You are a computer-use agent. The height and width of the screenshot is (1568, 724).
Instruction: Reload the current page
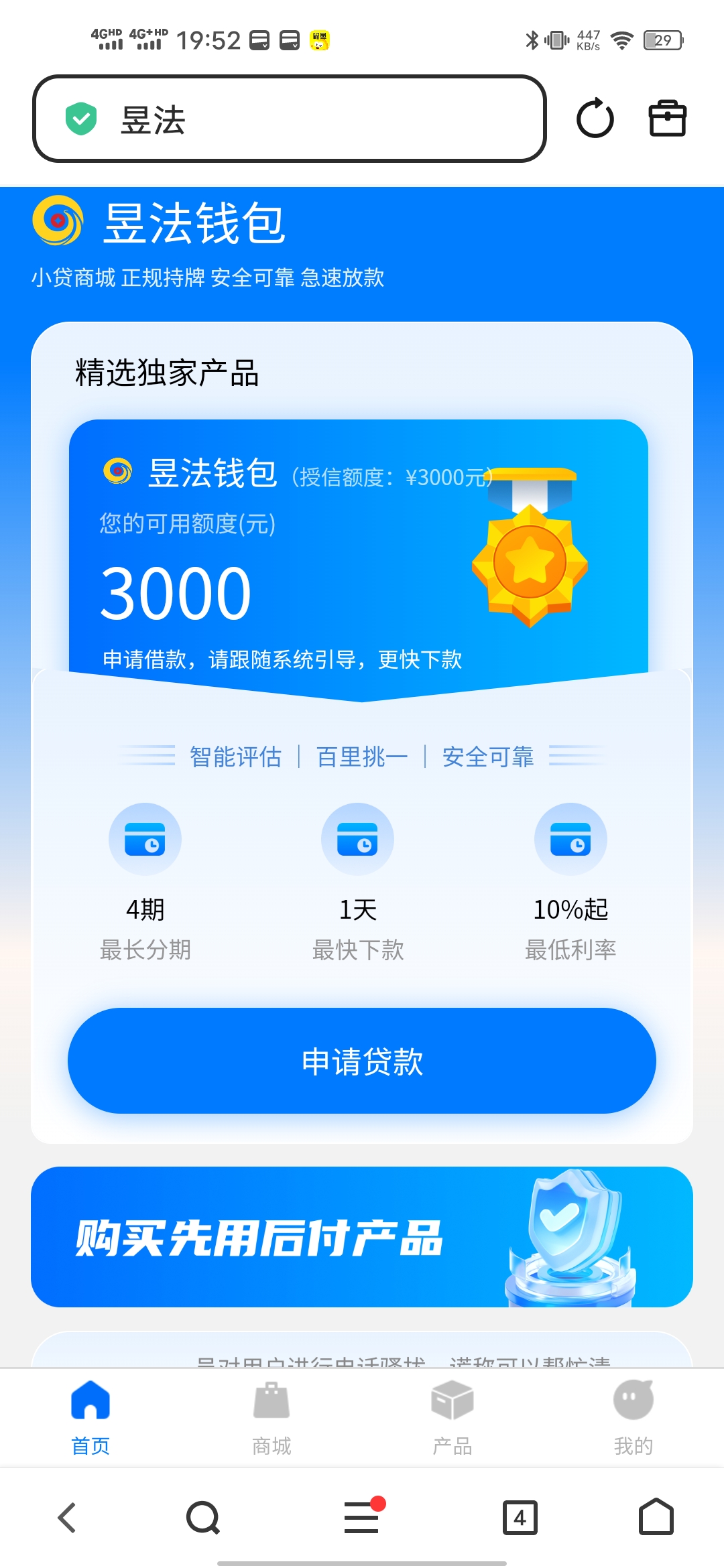pos(595,119)
